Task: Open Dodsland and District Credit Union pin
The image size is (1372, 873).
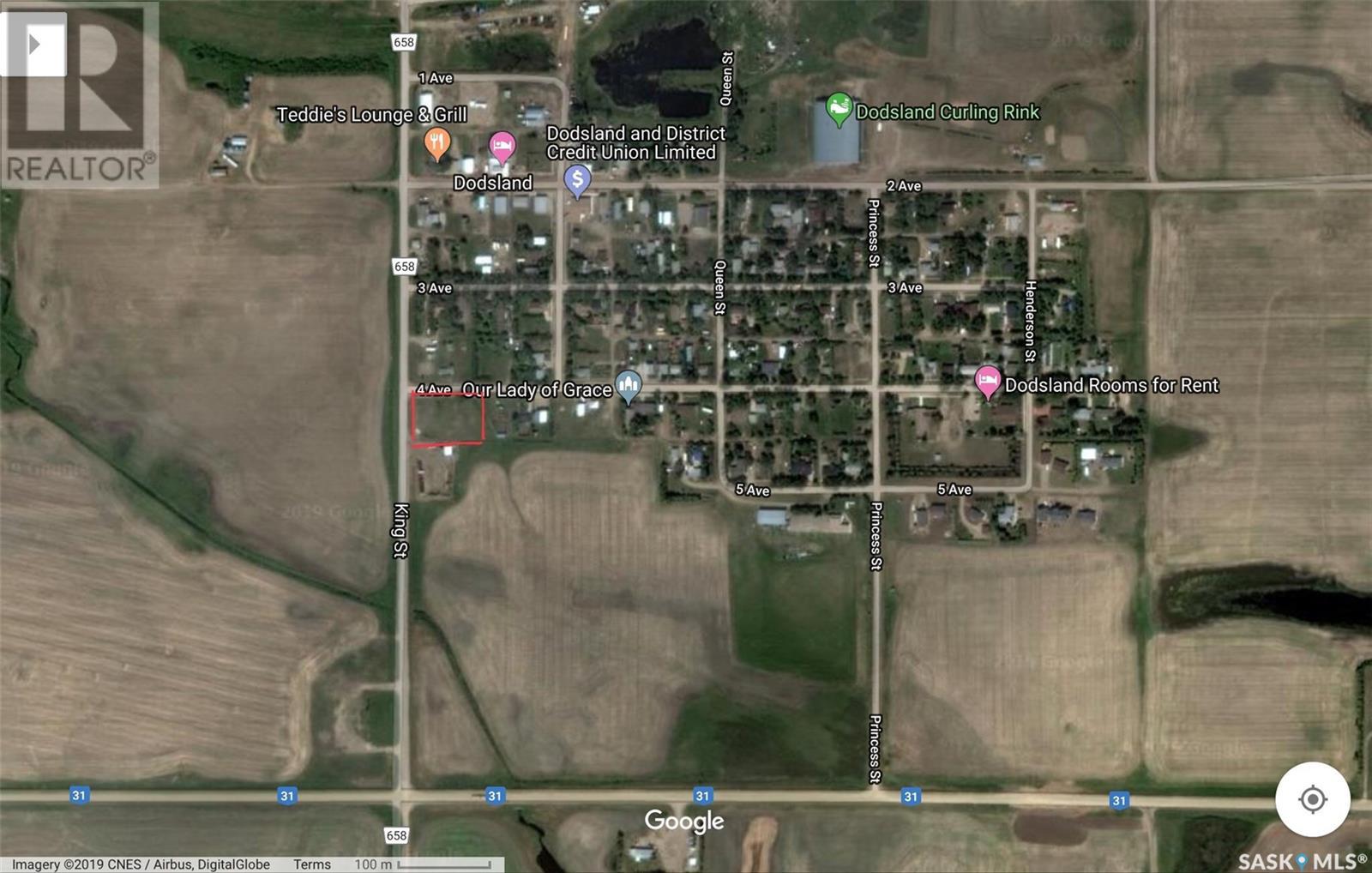Action: [577, 180]
